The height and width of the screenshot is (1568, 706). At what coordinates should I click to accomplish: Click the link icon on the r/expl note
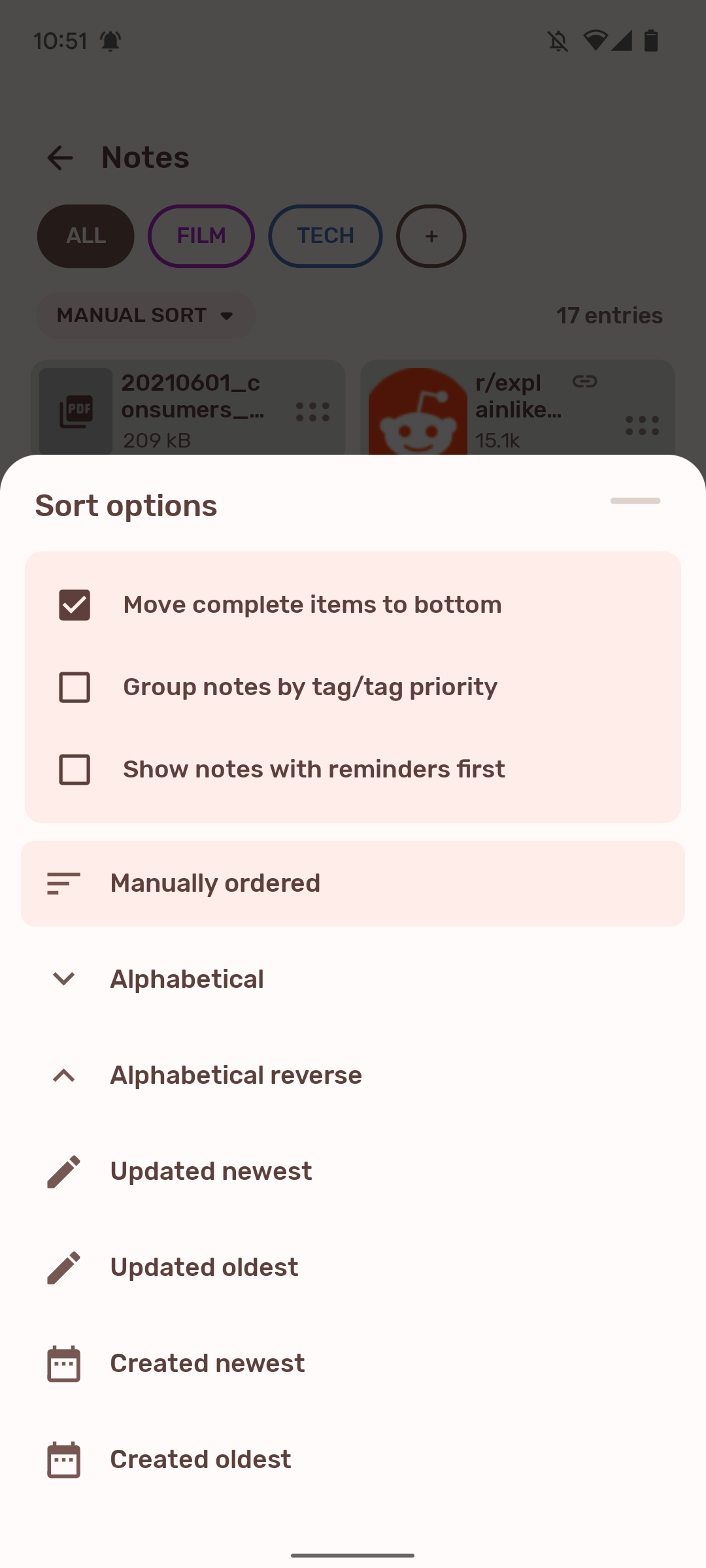[x=584, y=382]
